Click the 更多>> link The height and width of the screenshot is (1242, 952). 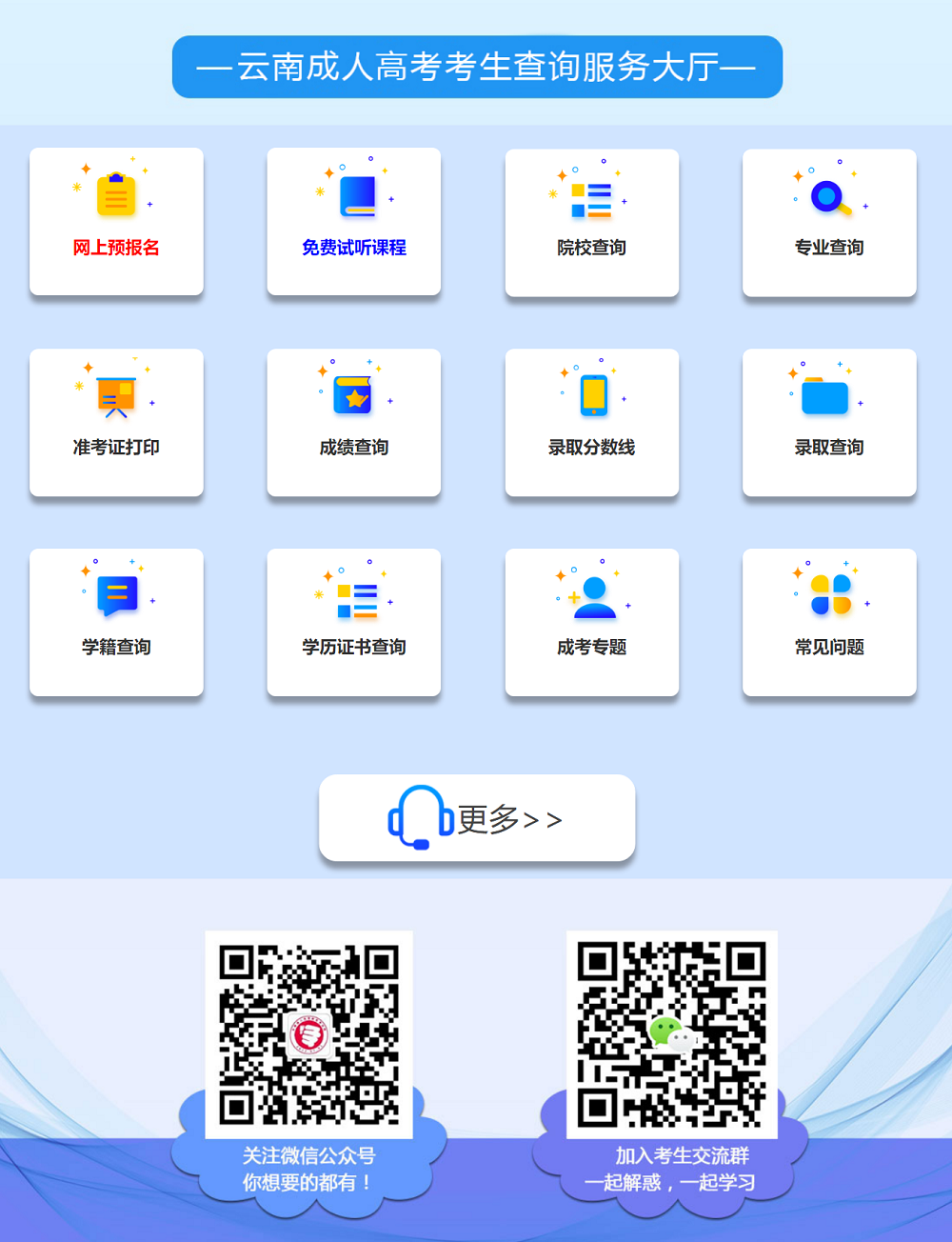(x=507, y=817)
